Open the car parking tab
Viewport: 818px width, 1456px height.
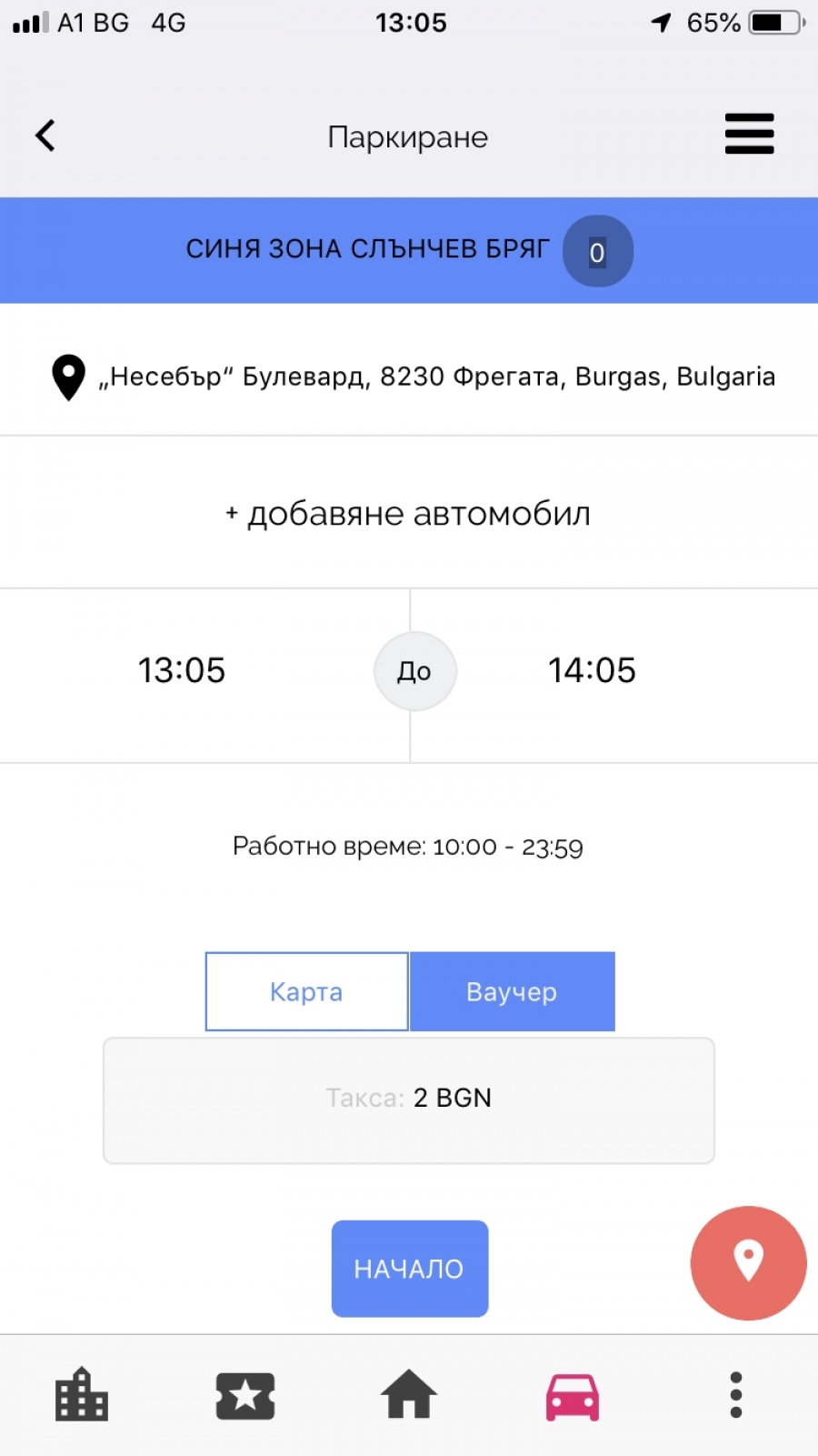573,1397
